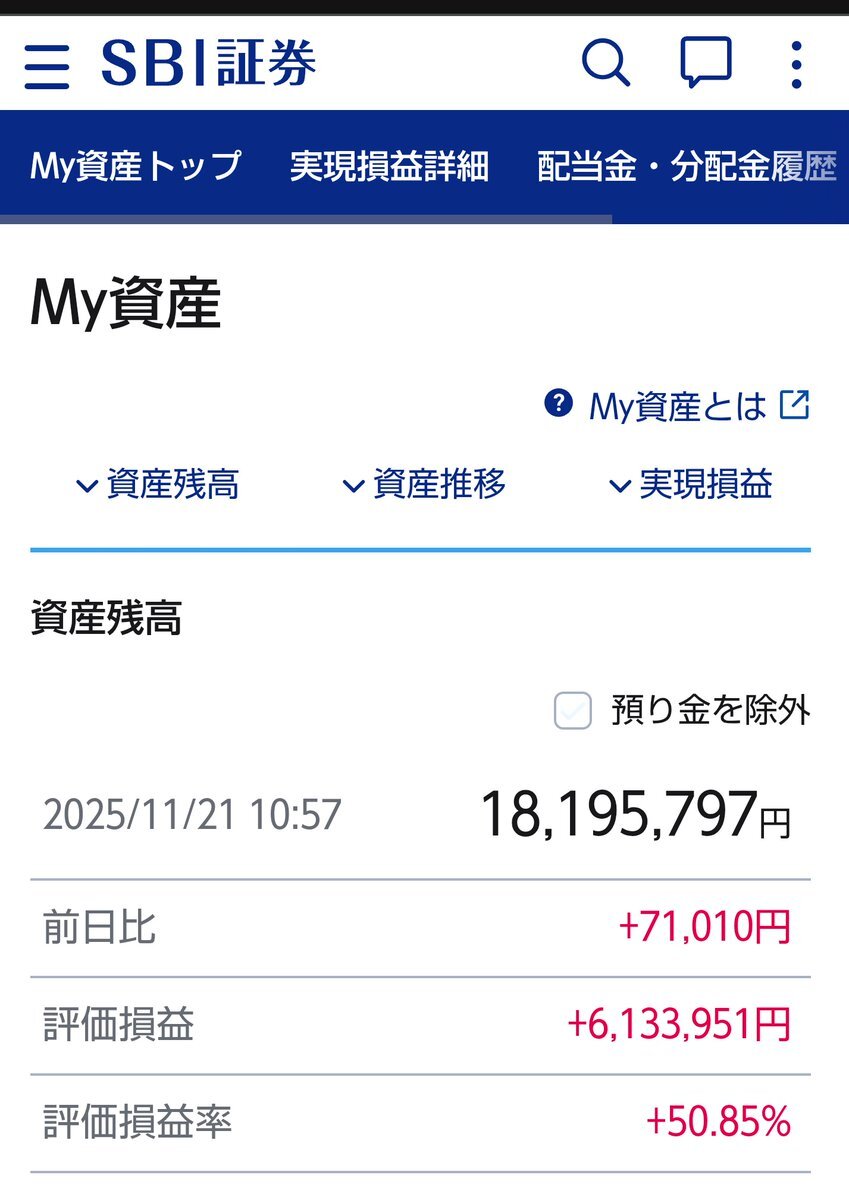
Task: Jump to 資産残高 section
Action: tap(158, 486)
